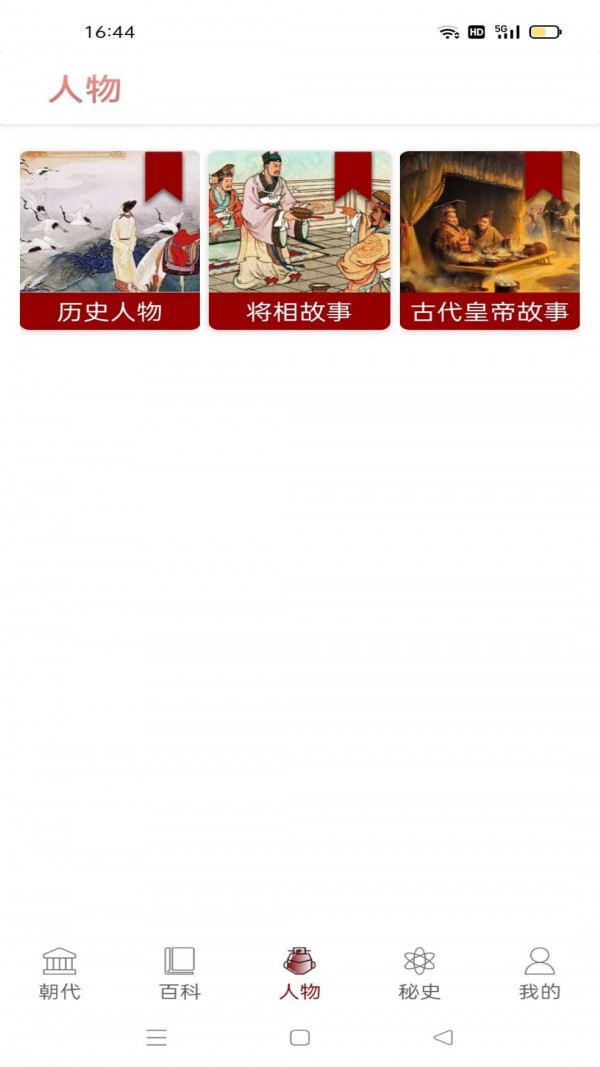Open the 我的 profile tab

(x=539, y=973)
